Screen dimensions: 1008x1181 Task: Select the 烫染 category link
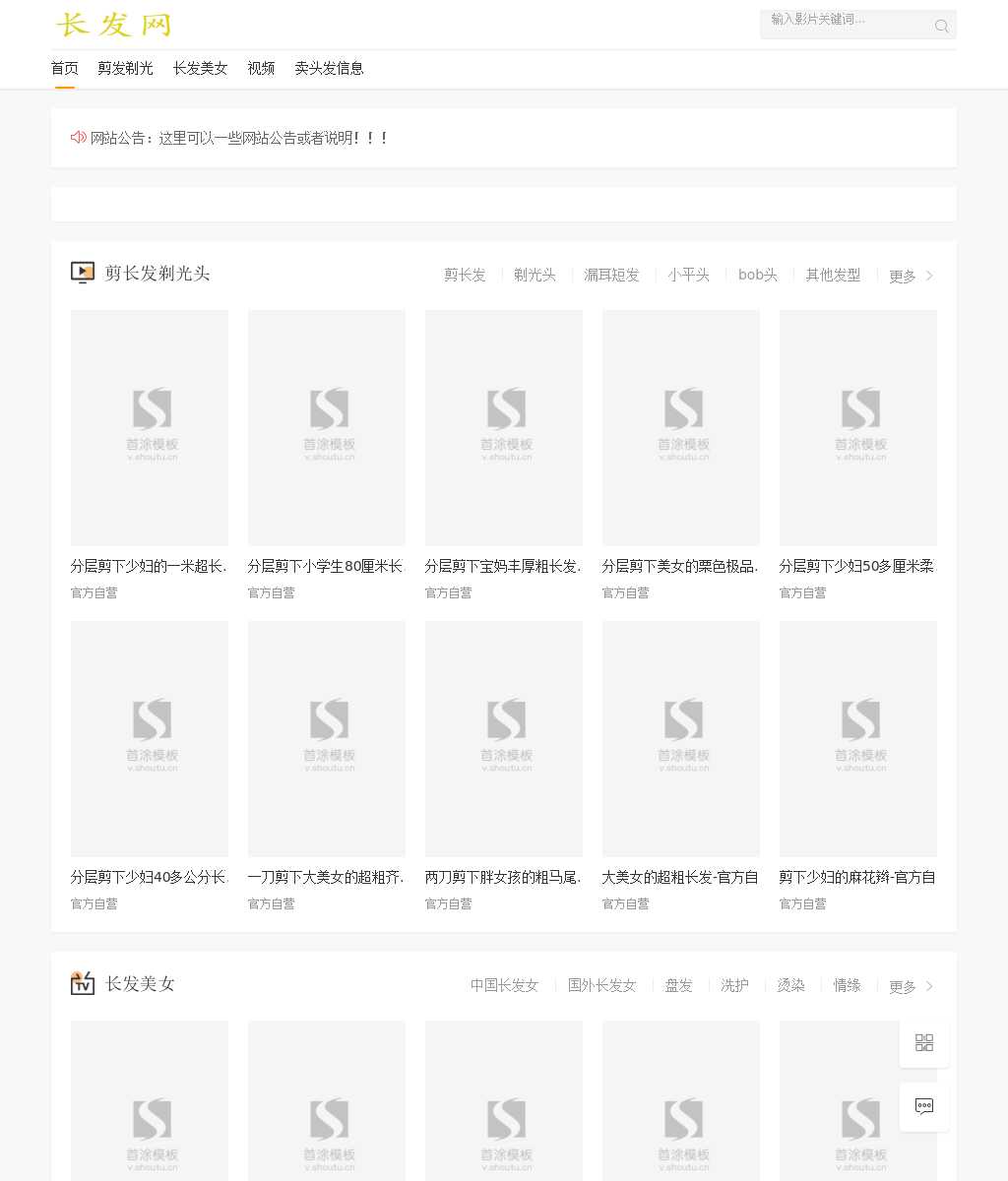(x=790, y=985)
